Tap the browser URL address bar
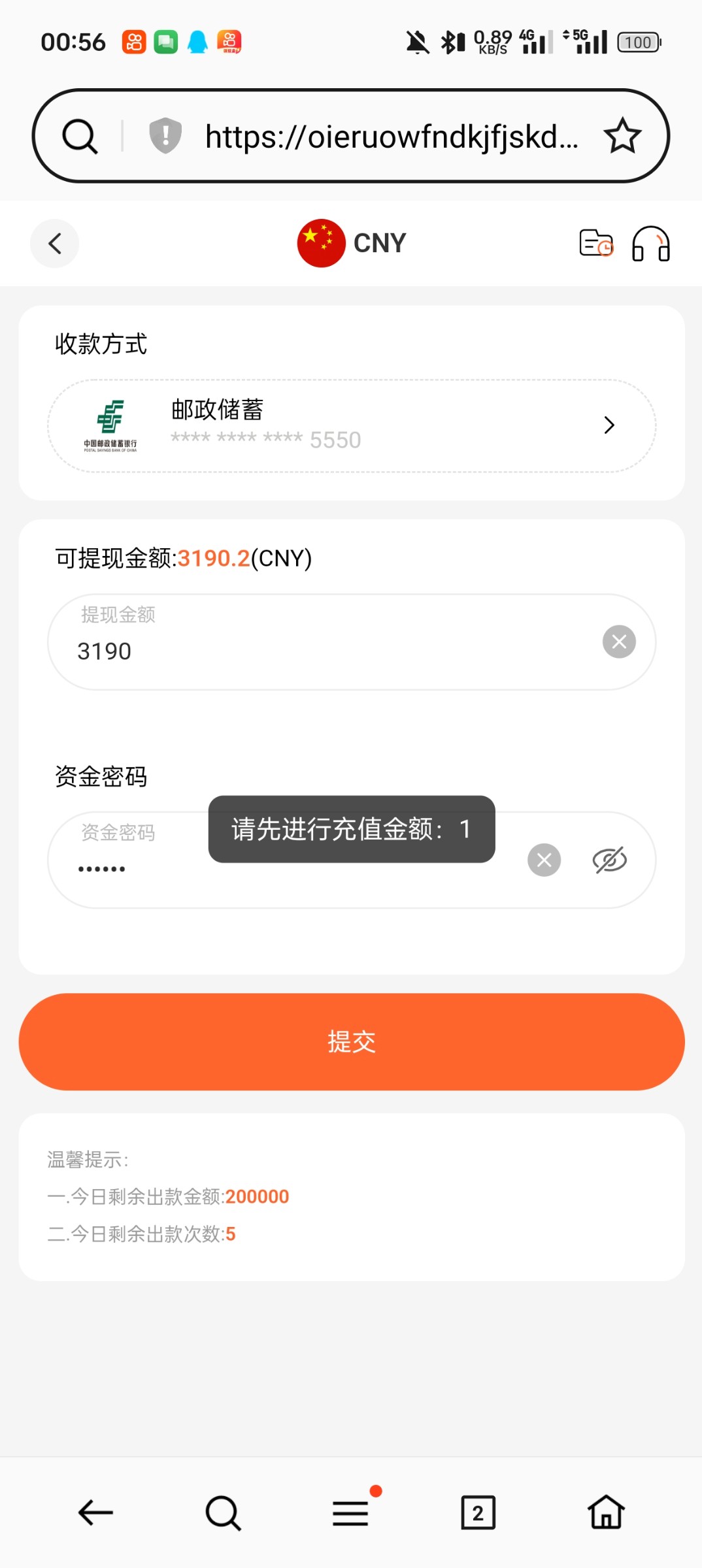702x1568 pixels. 391,137
